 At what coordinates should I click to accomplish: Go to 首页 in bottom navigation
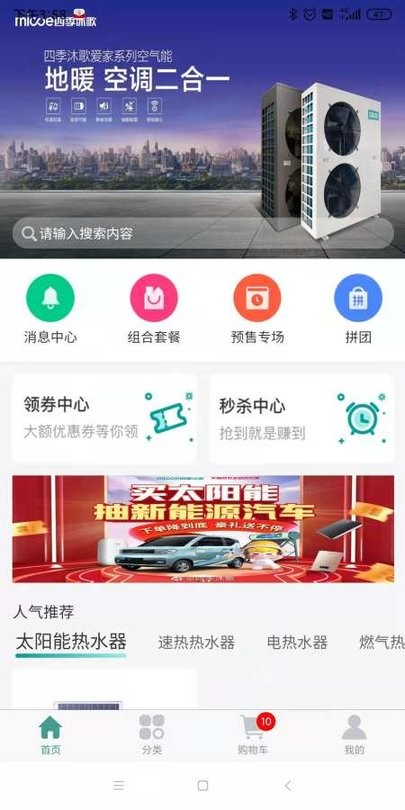50,735
